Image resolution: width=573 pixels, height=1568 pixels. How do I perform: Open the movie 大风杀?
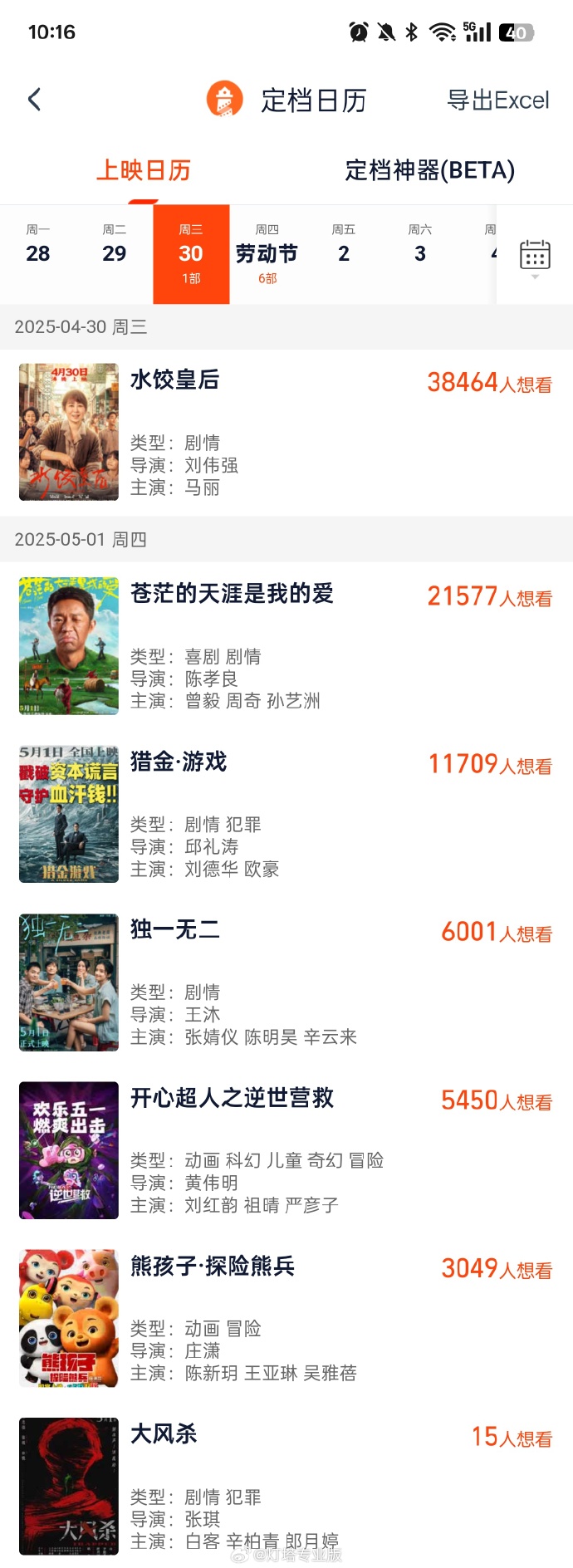(x=164, y=1434)
